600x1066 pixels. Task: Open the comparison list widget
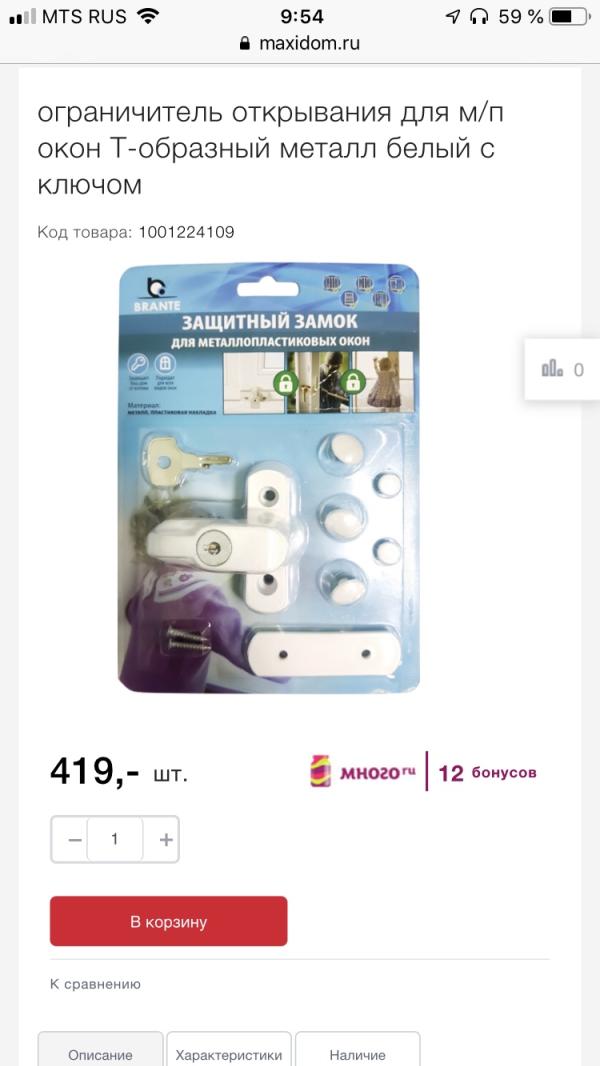tap(562, 369)
